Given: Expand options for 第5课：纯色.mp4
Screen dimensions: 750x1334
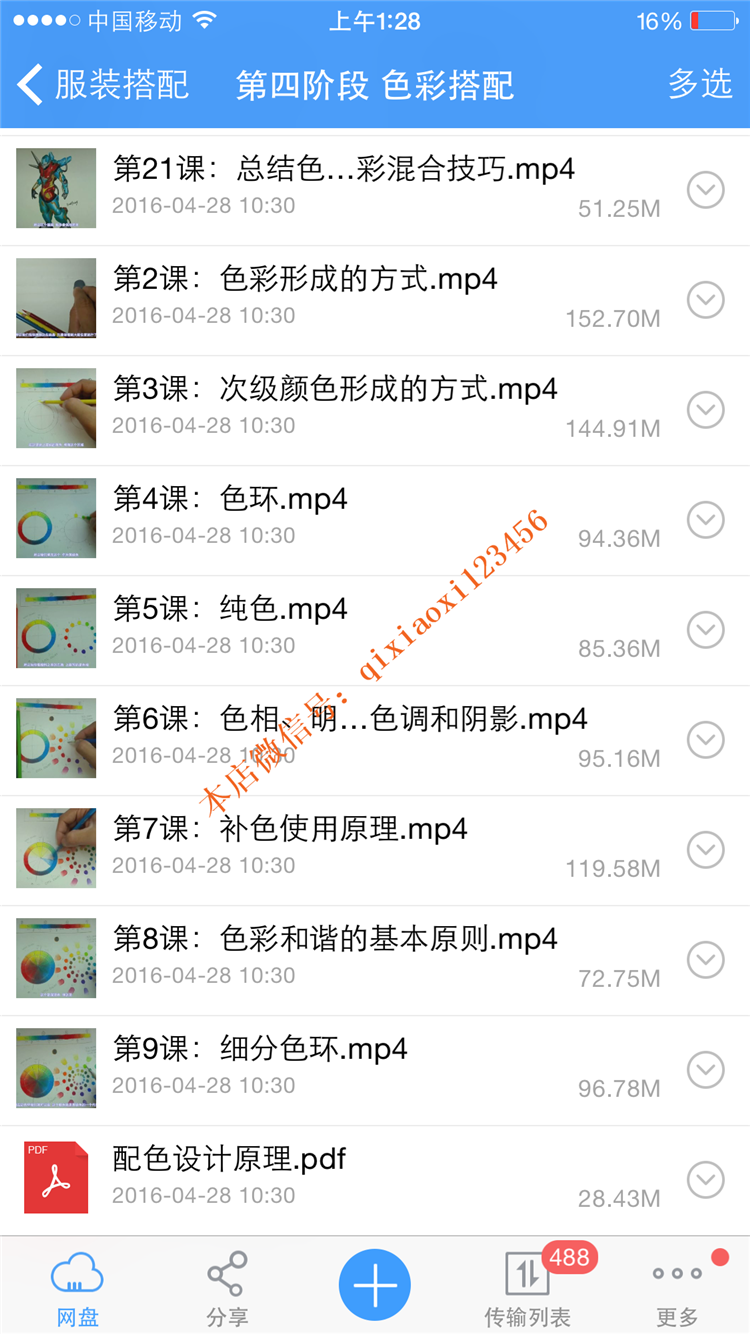Looking at the screenshot, I should click(706, 629).
